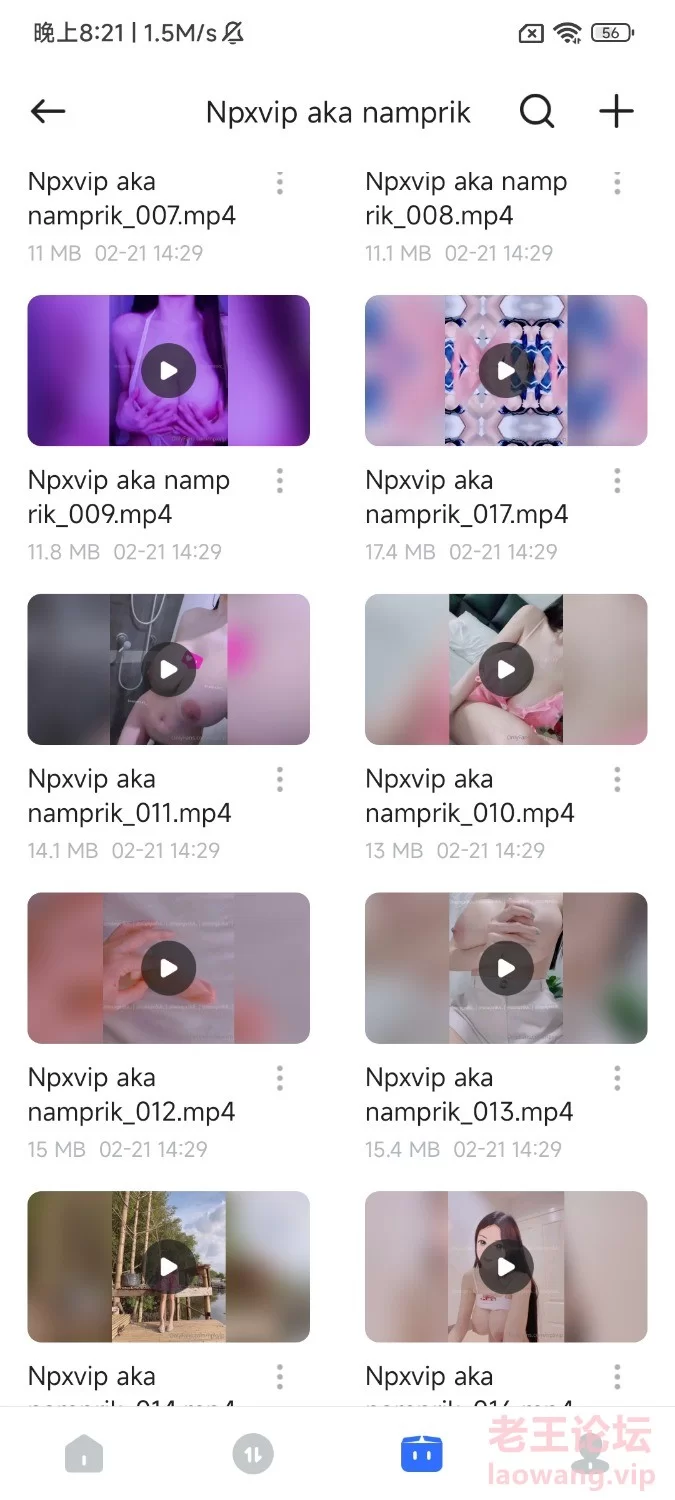The image size is (675, 1500).
Task: Open search in this folder
Action: point(537,112)
